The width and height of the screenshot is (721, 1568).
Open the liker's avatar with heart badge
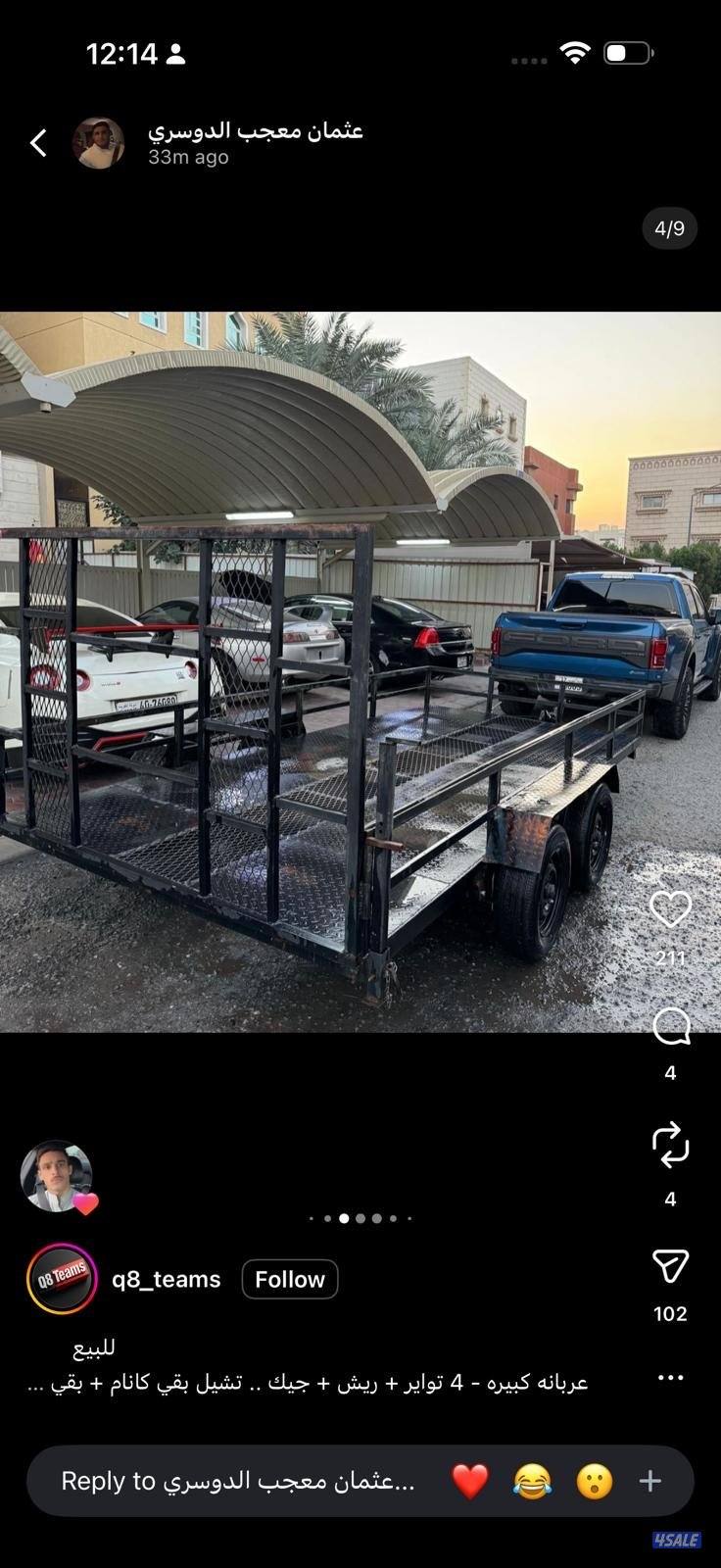pyautogui.click(x=57, y=1176)
